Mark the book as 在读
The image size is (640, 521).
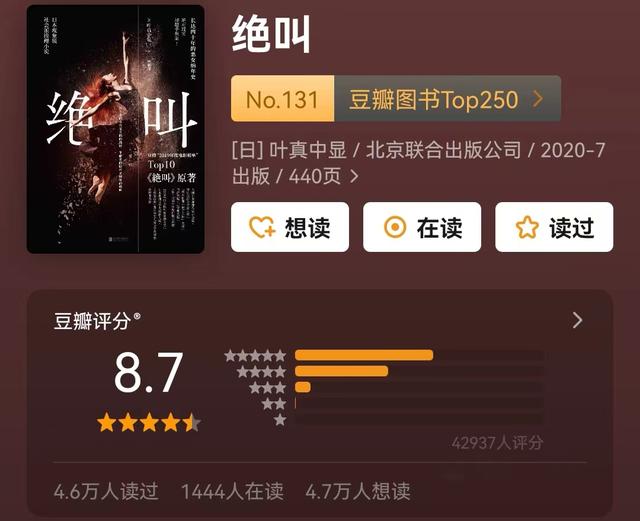point(422,227)
